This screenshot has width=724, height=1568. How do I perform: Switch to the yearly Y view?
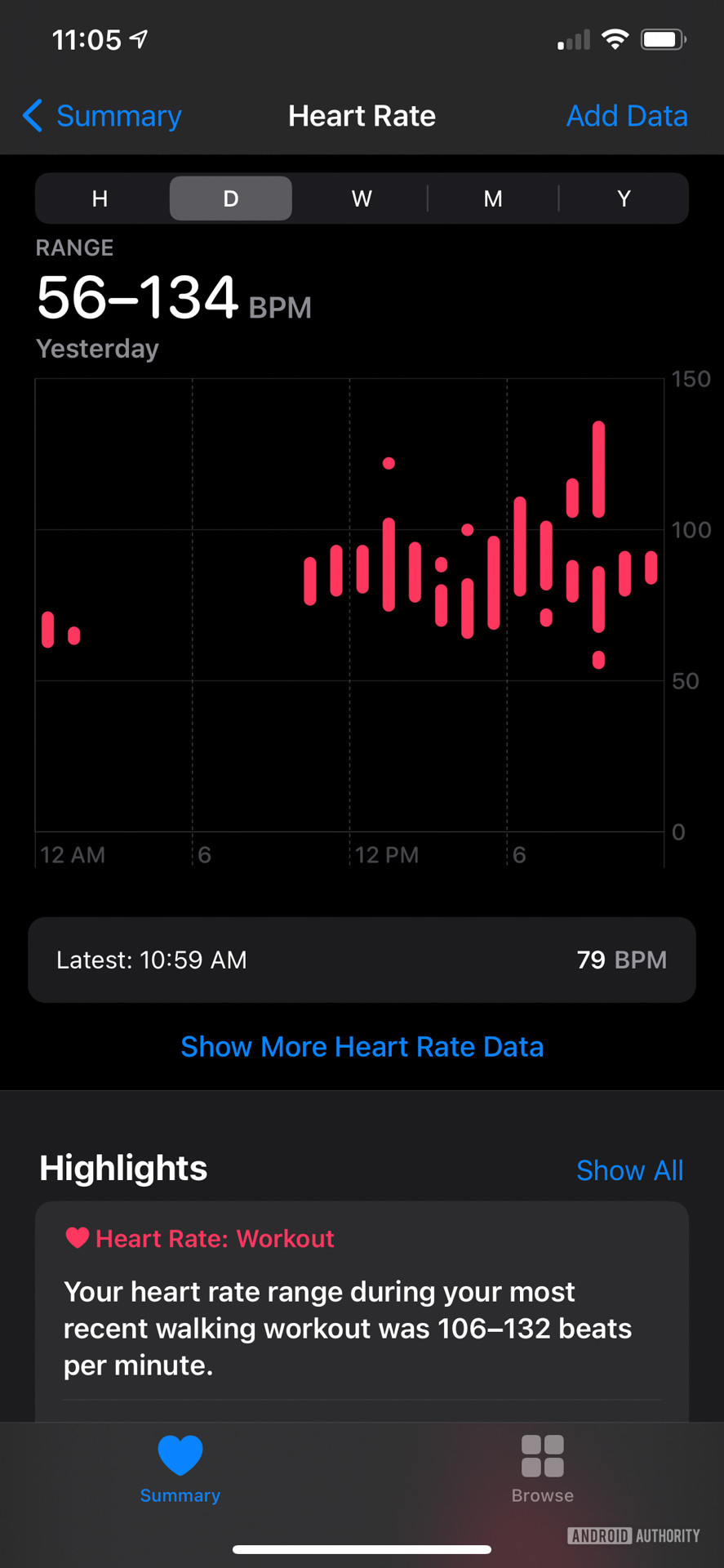pyautogui.click(x=624, y=198)
